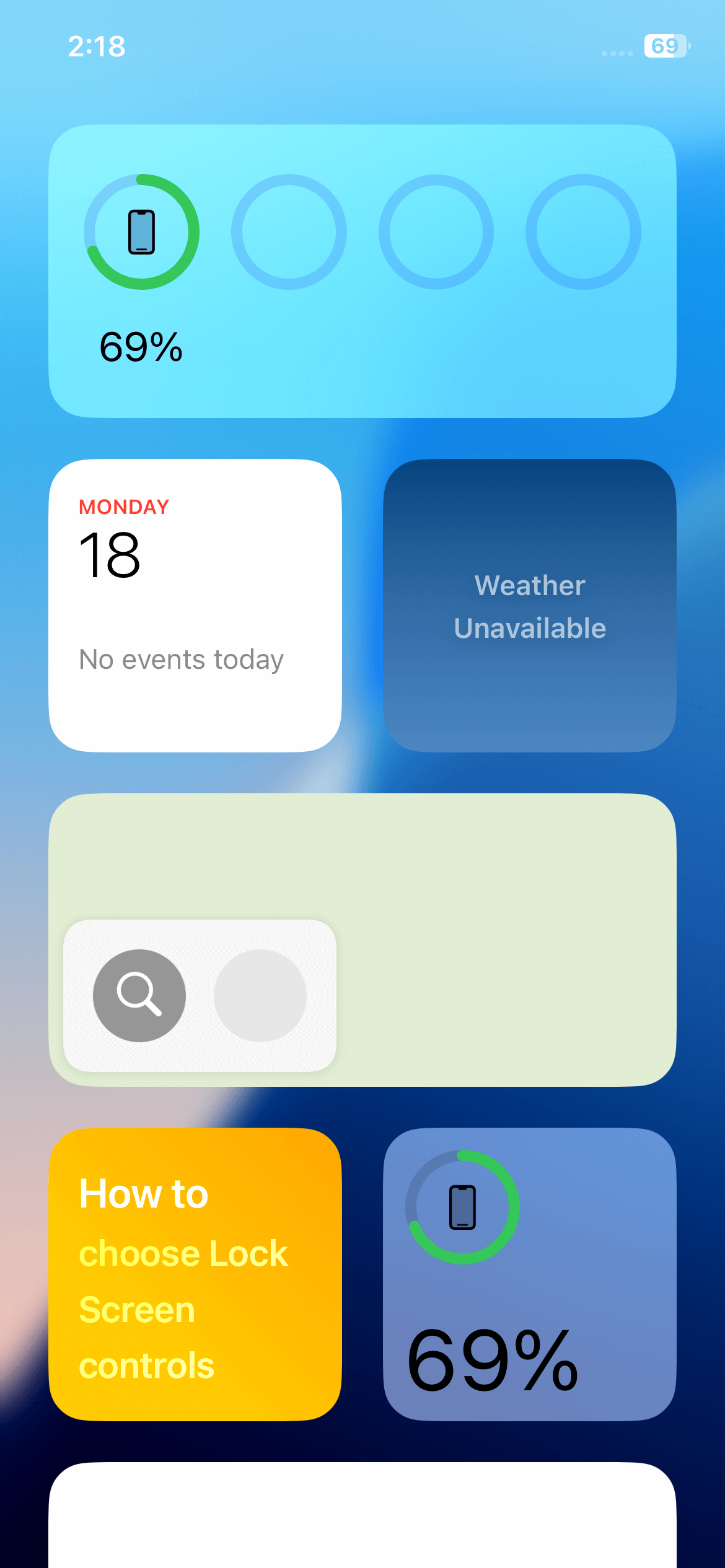Open the Weather Unavailable widget
725x1568 pixels.
(529, 605)
